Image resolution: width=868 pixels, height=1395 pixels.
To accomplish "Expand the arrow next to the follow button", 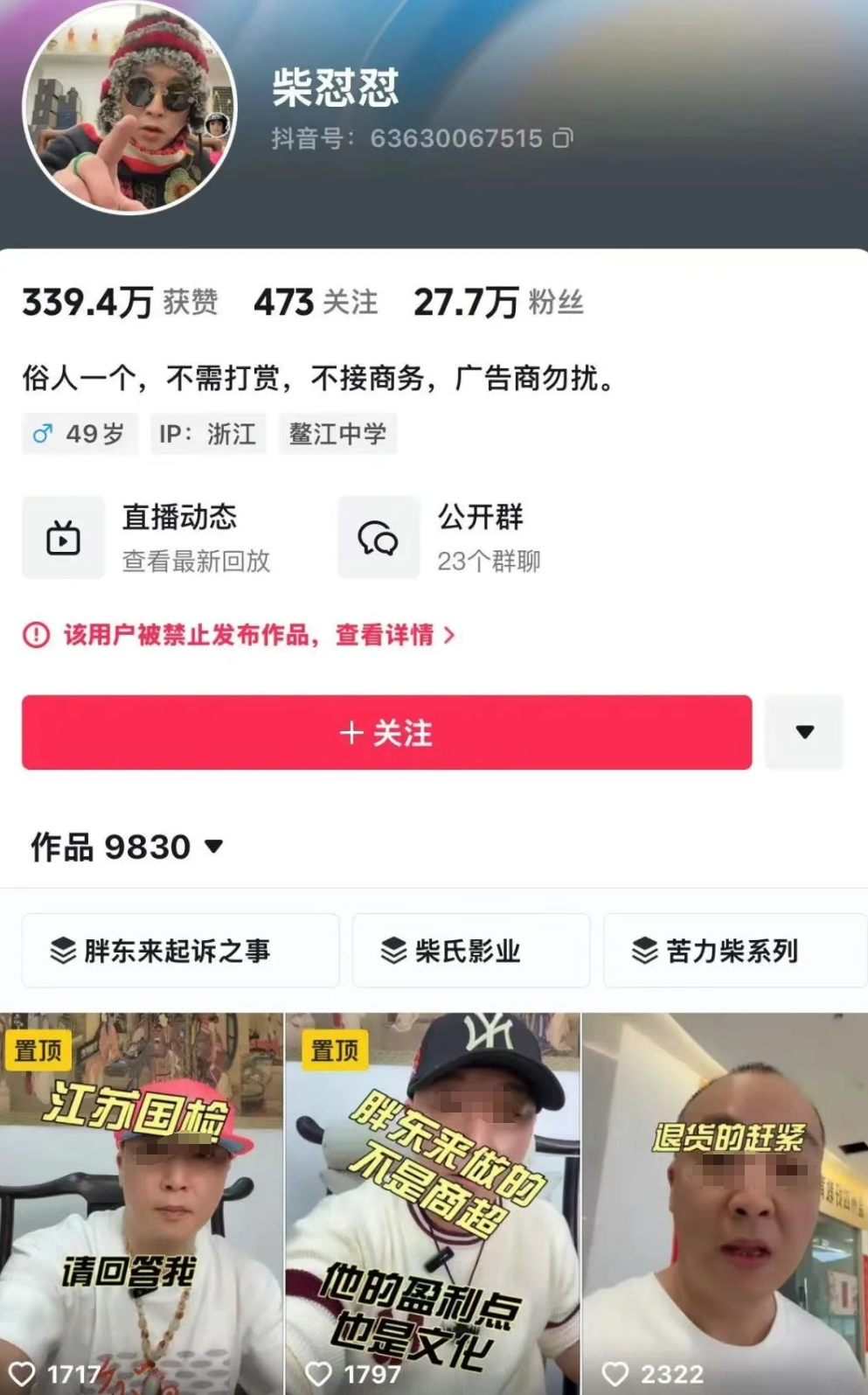I will pyautogui.click(x=804, y=732).
